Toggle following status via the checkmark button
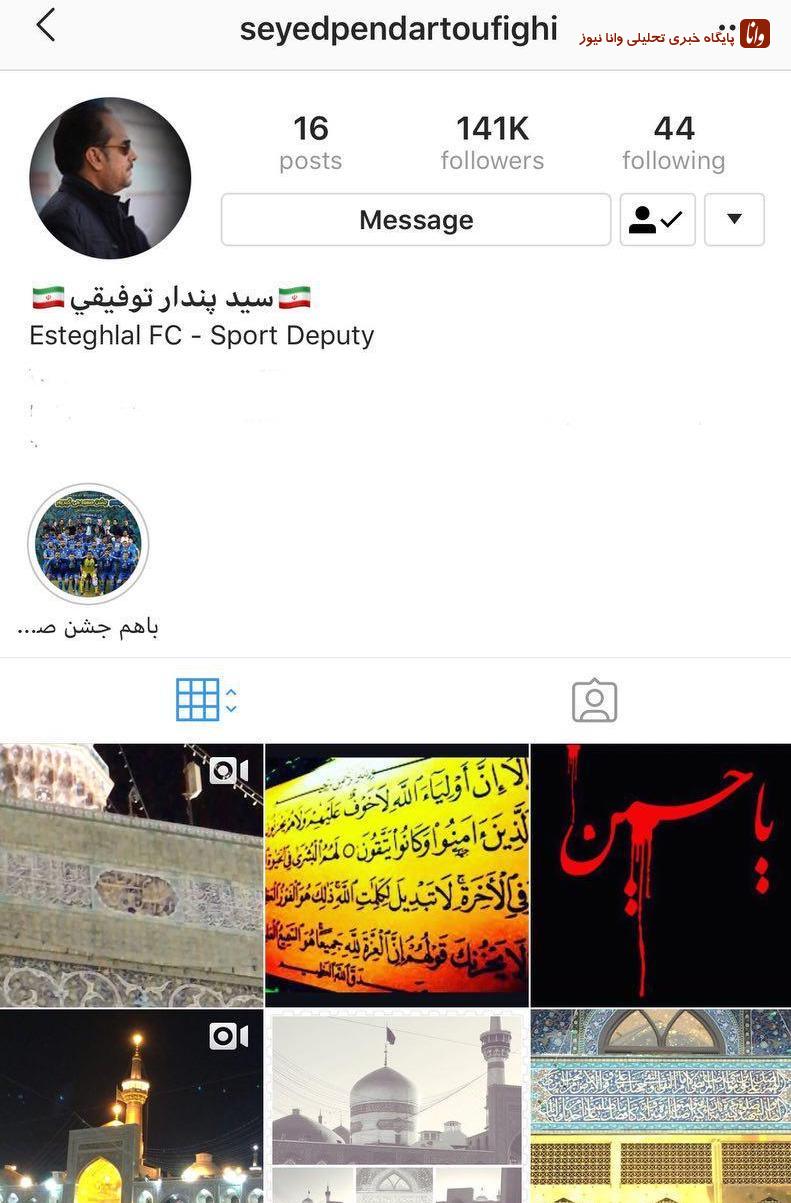The height and width of the screenshot is (1203, 791). 657,219
